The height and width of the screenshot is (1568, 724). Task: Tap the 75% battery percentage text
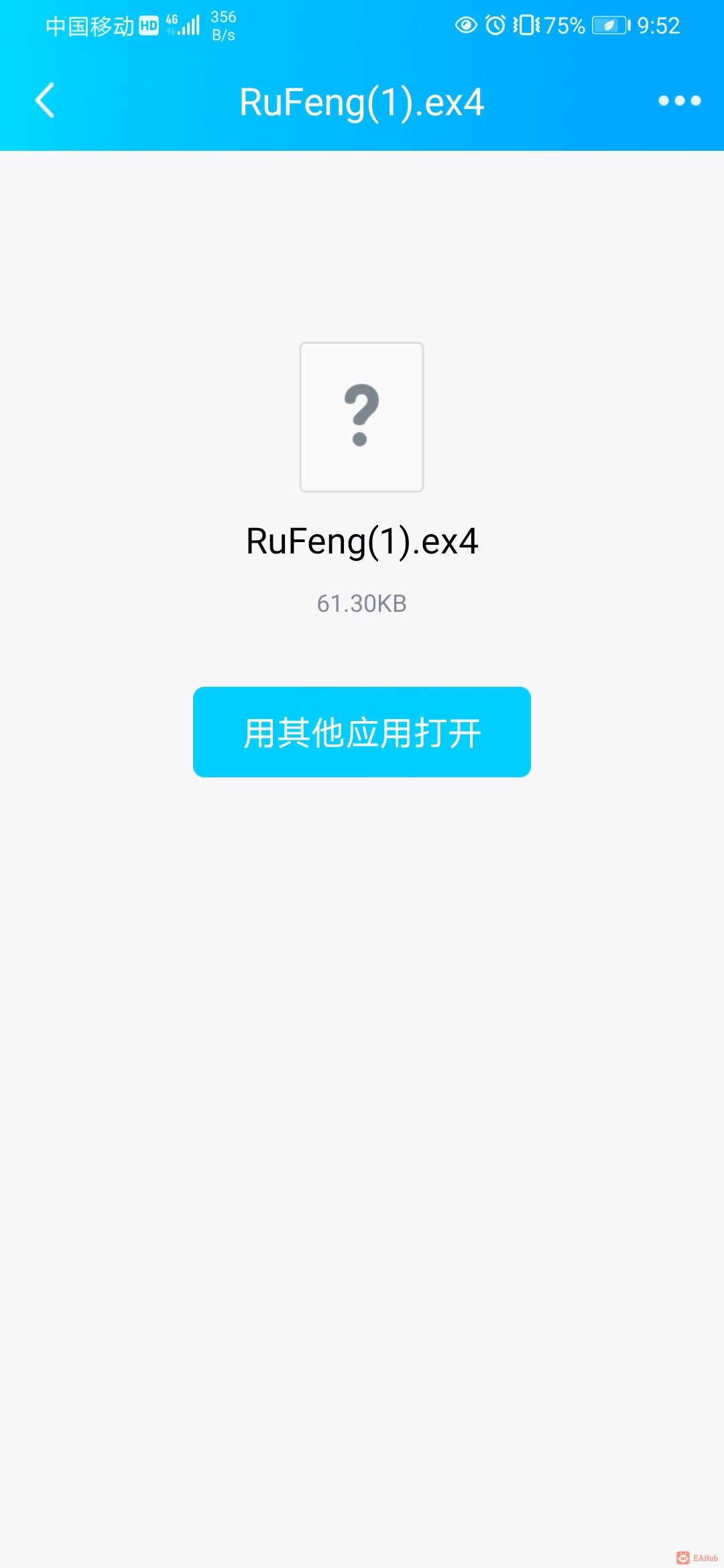564,25
